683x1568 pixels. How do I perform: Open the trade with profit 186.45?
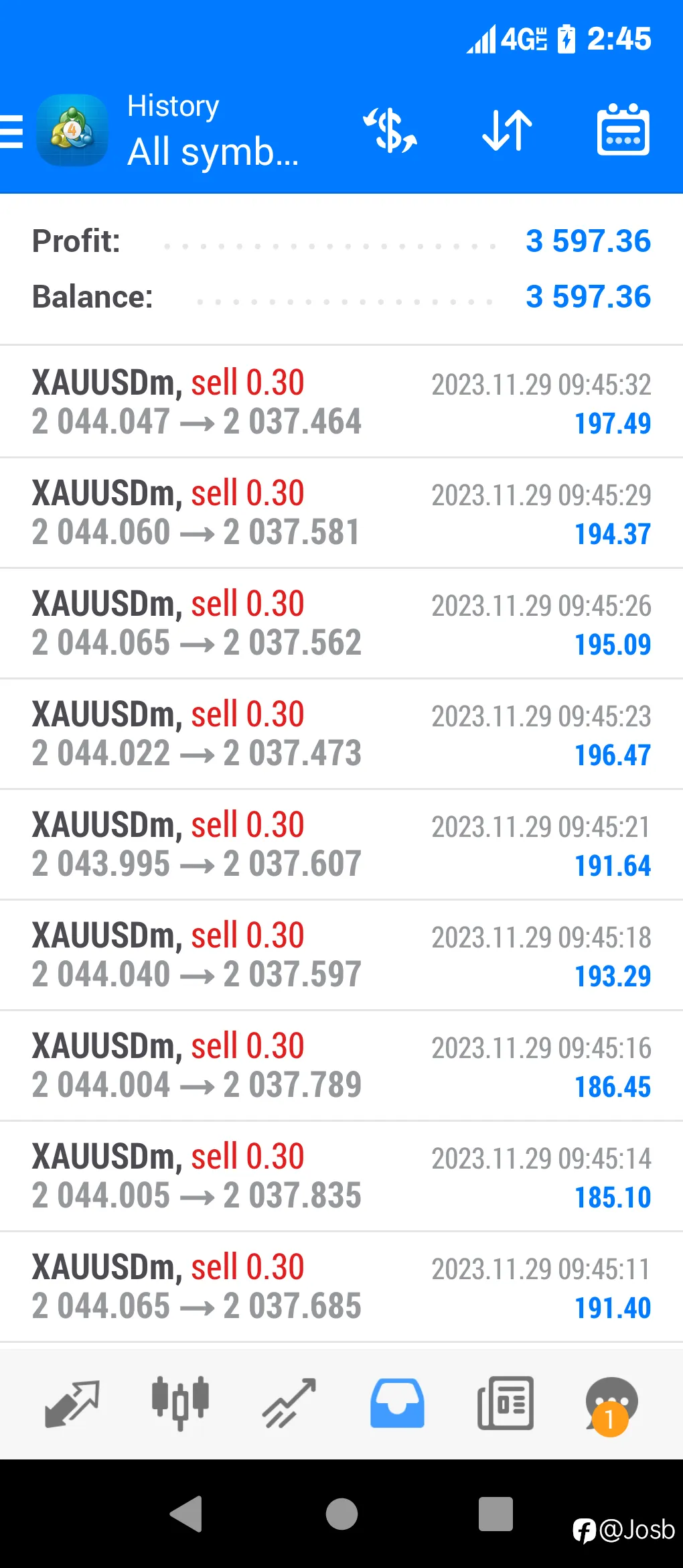click(341, 1066)
